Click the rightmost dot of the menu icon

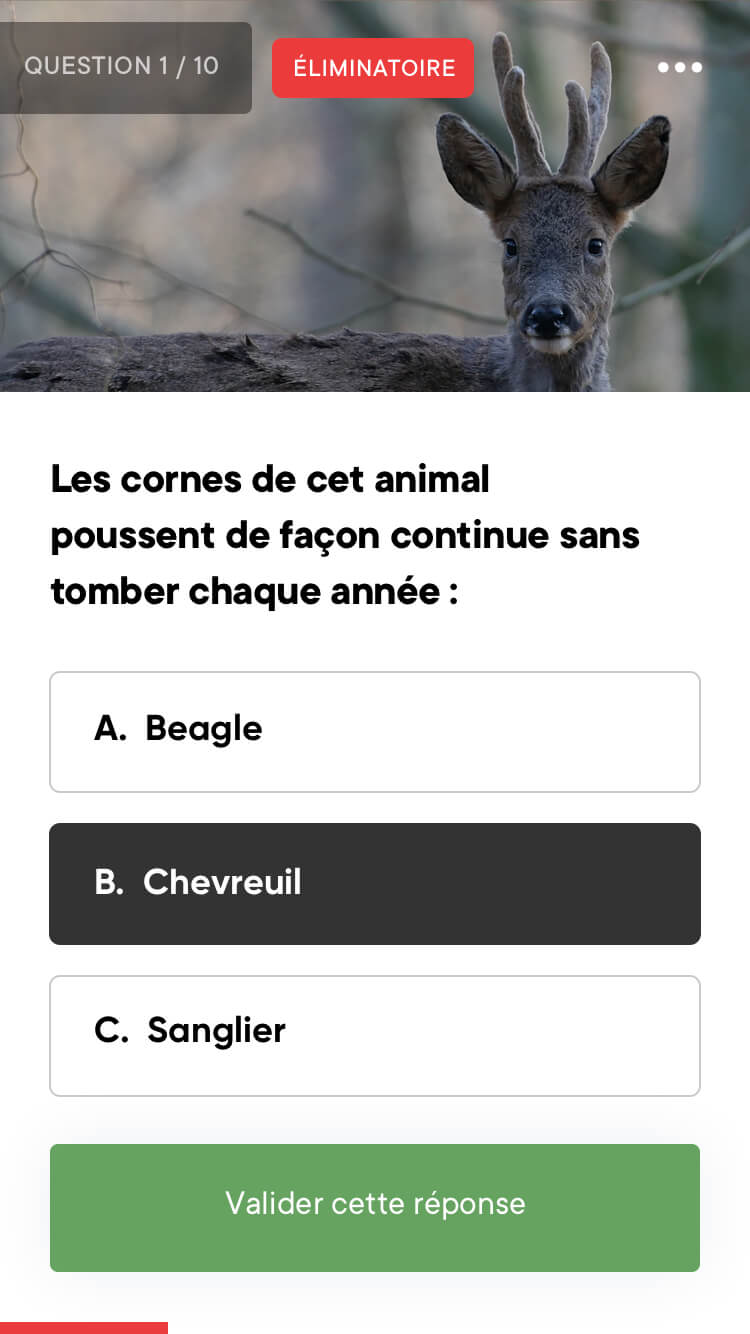(697, 68)
